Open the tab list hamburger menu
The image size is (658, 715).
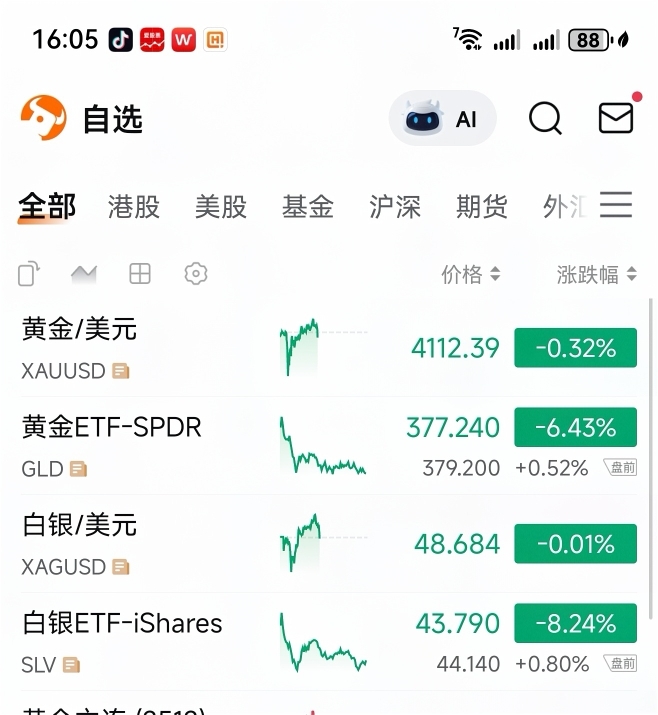(616, 205)
